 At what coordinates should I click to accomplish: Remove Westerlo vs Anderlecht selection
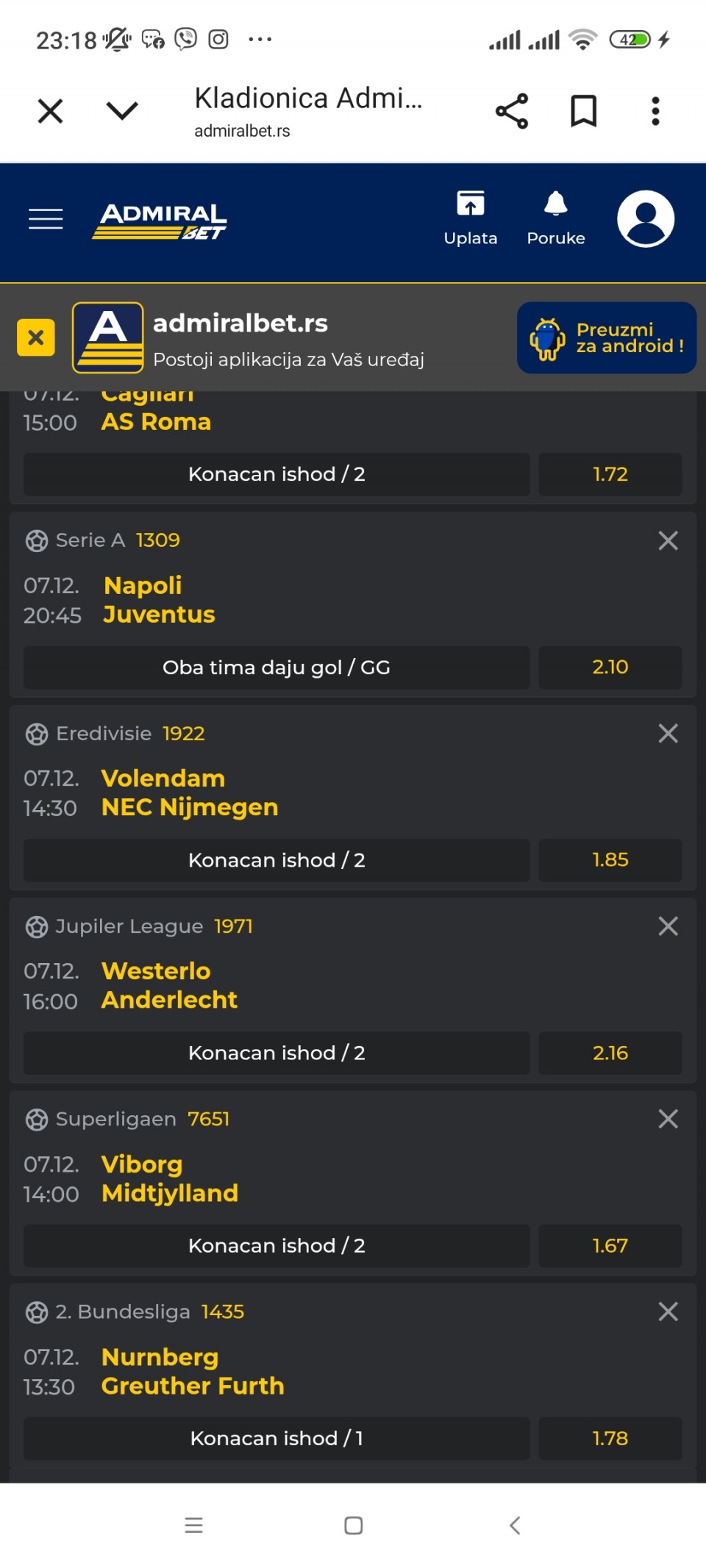click(668, 926)
